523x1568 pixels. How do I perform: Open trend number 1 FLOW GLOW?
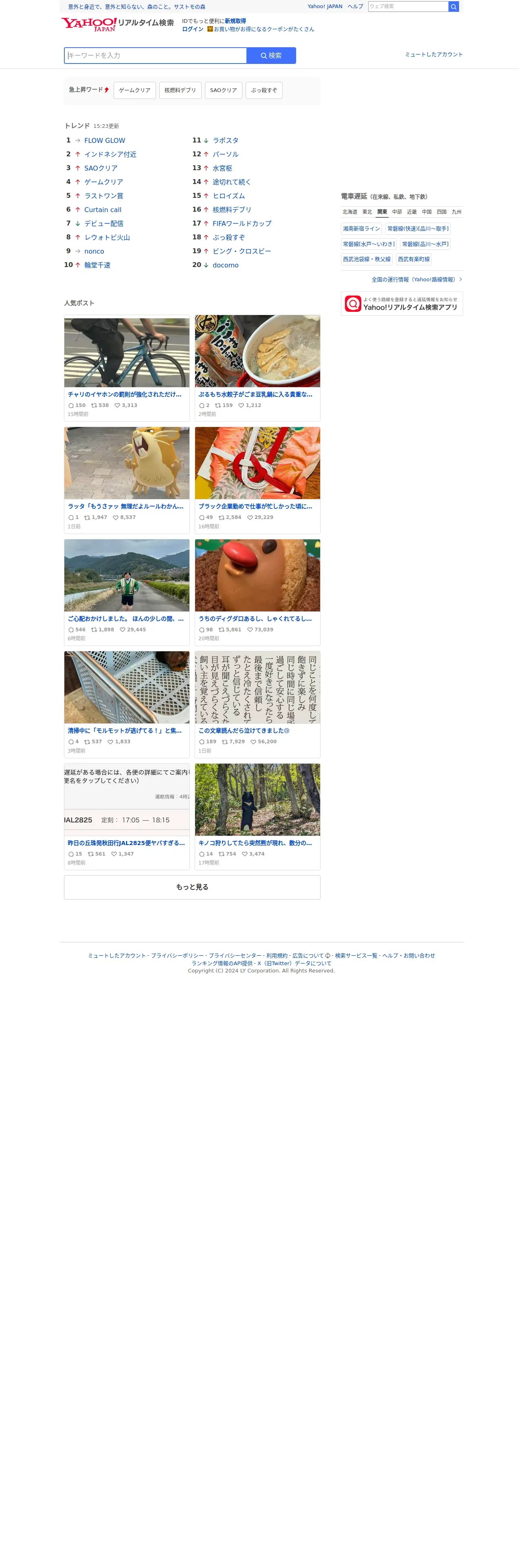click(105, 141)
